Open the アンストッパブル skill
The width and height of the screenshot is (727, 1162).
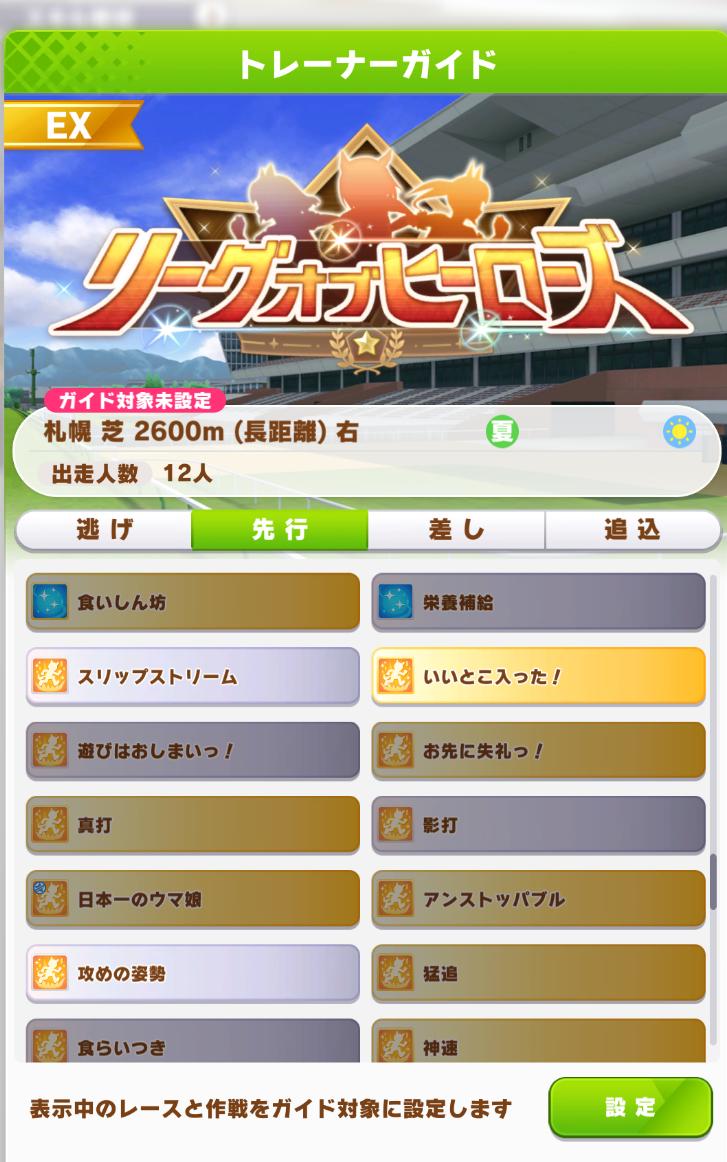click(538, 898)
